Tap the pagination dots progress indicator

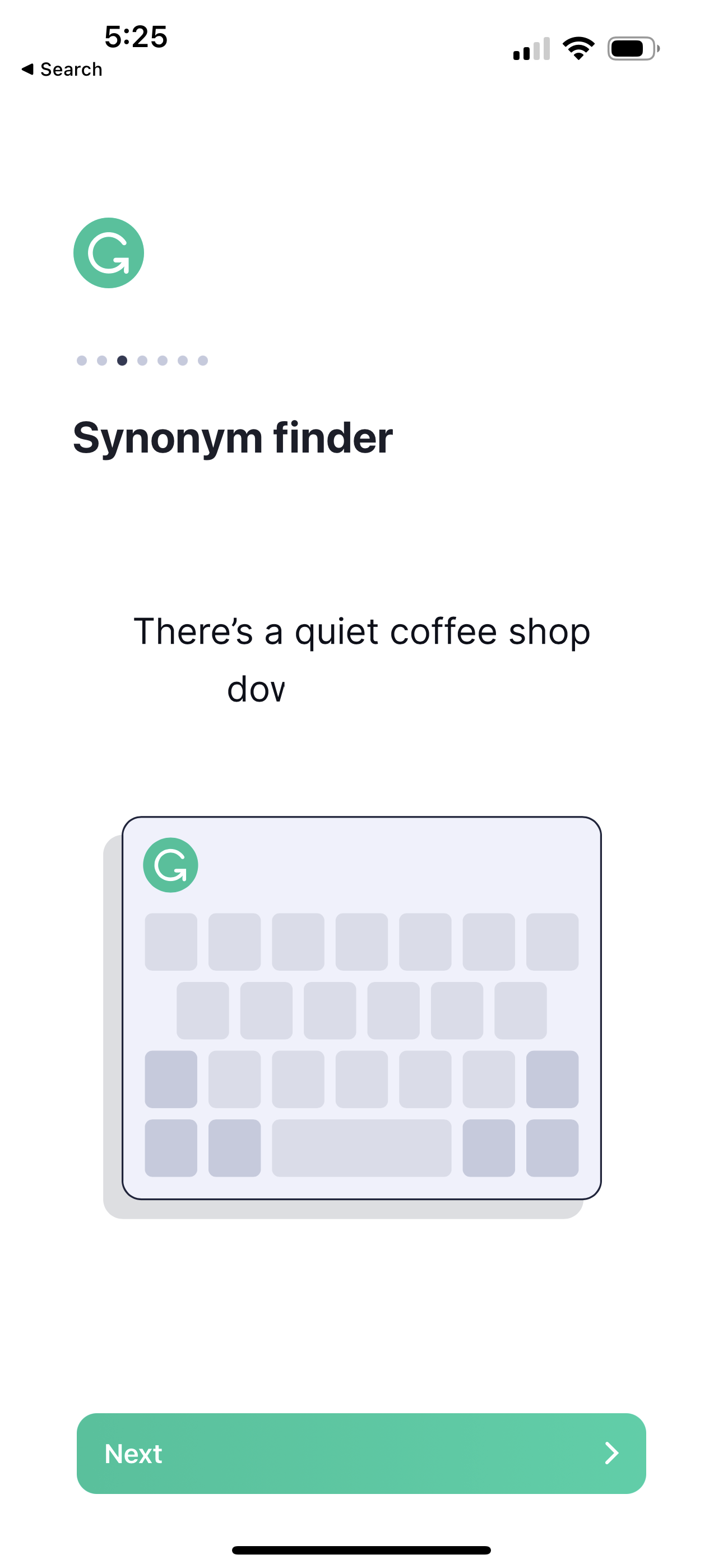click(142, 359)
